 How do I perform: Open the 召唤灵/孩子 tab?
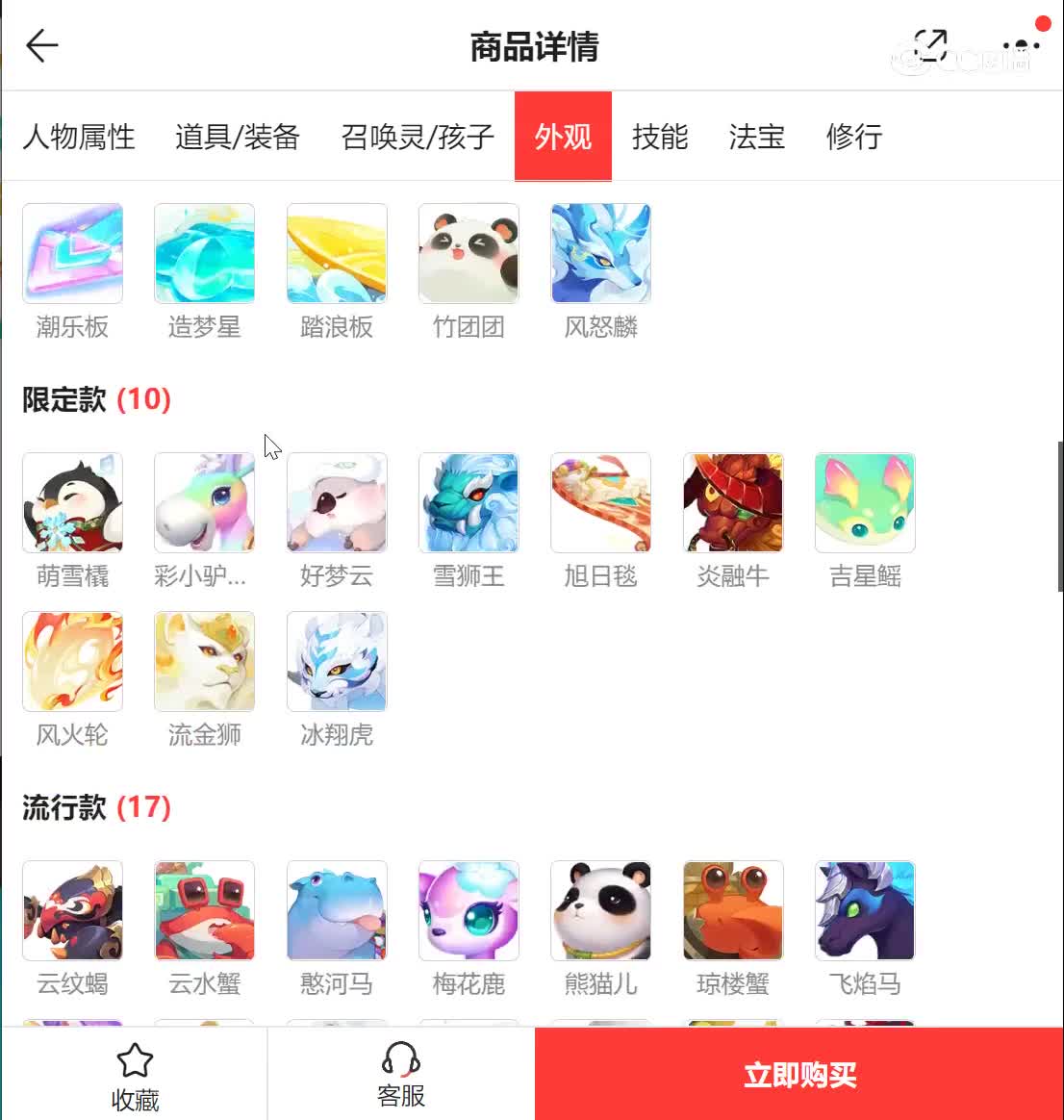418,137
